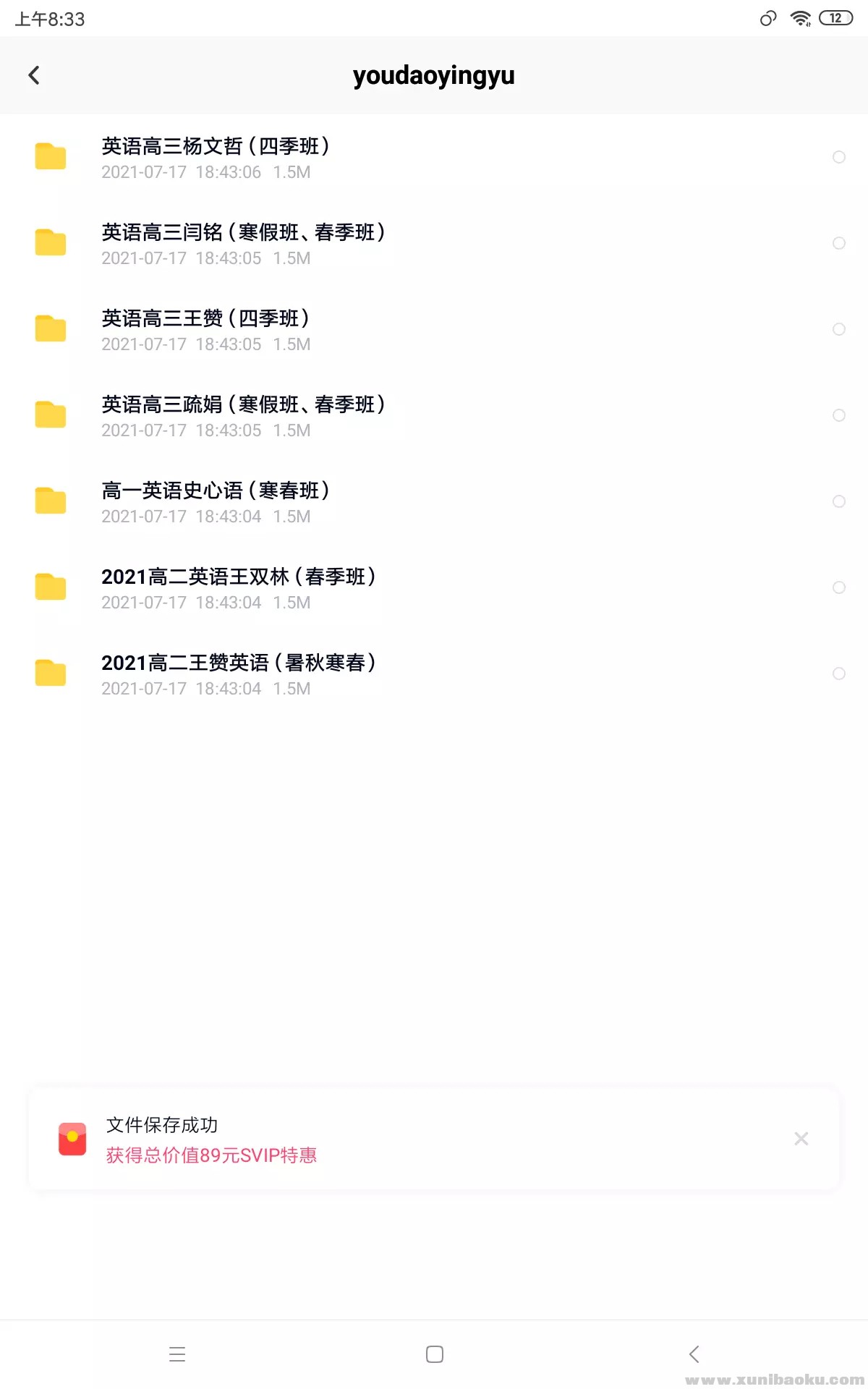868x1389 pixels.
Task: Select the 高一英语史心语 folder radio circle
Action: pos(839,501)
